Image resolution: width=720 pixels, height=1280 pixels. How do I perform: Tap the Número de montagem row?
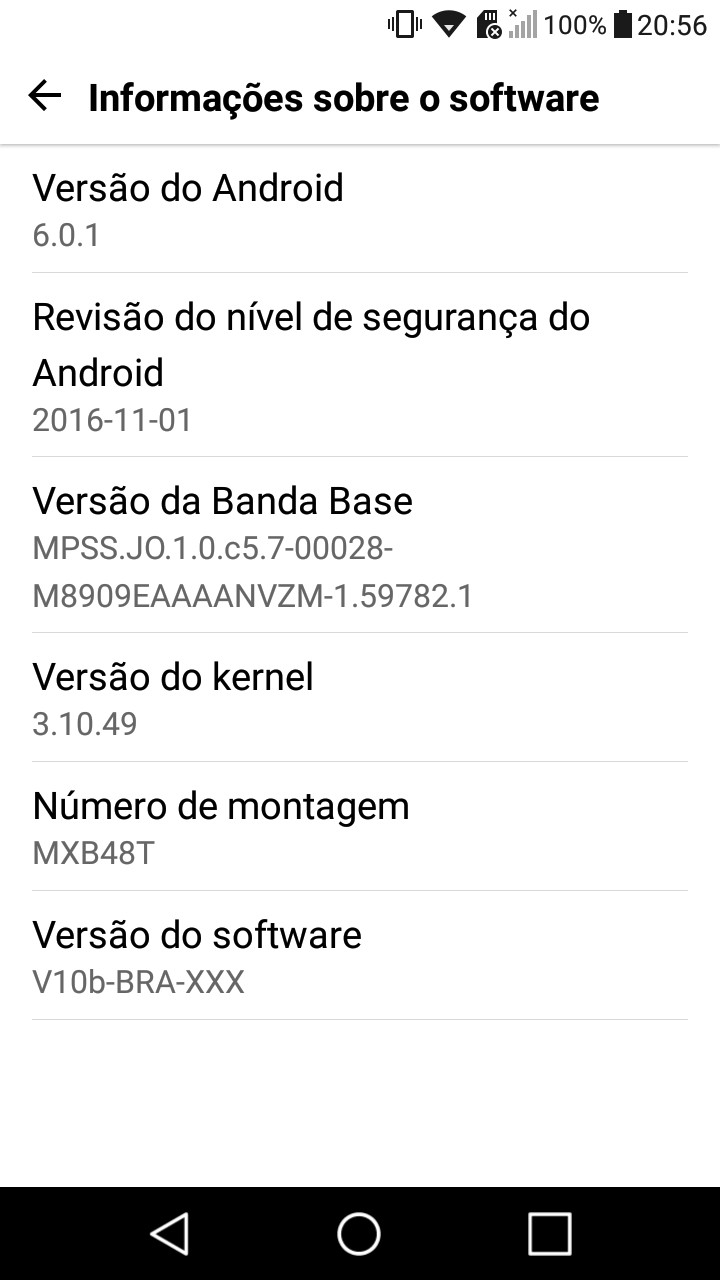360,827
